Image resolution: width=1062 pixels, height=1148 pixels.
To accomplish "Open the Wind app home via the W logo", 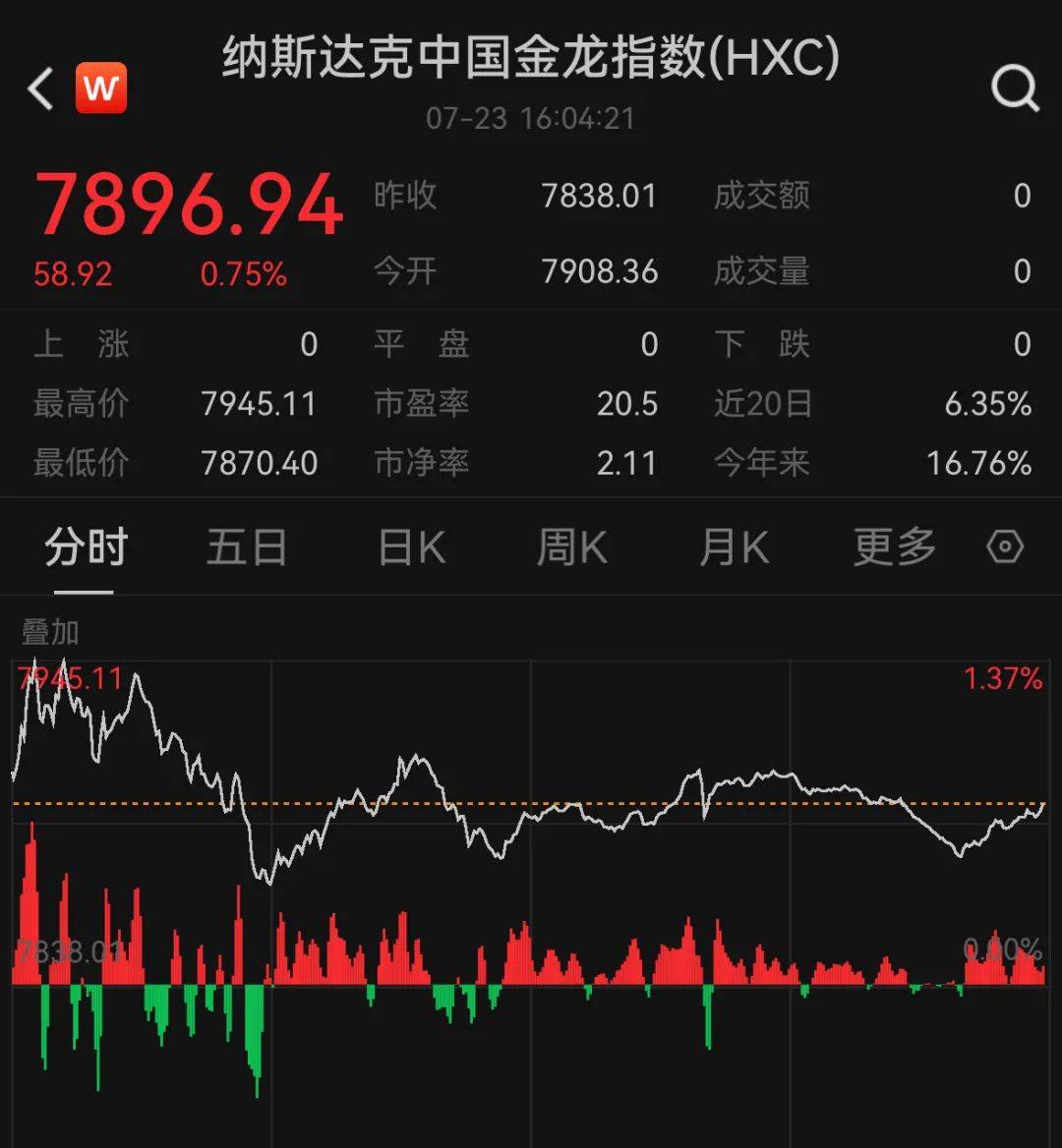I will (101, 86).
